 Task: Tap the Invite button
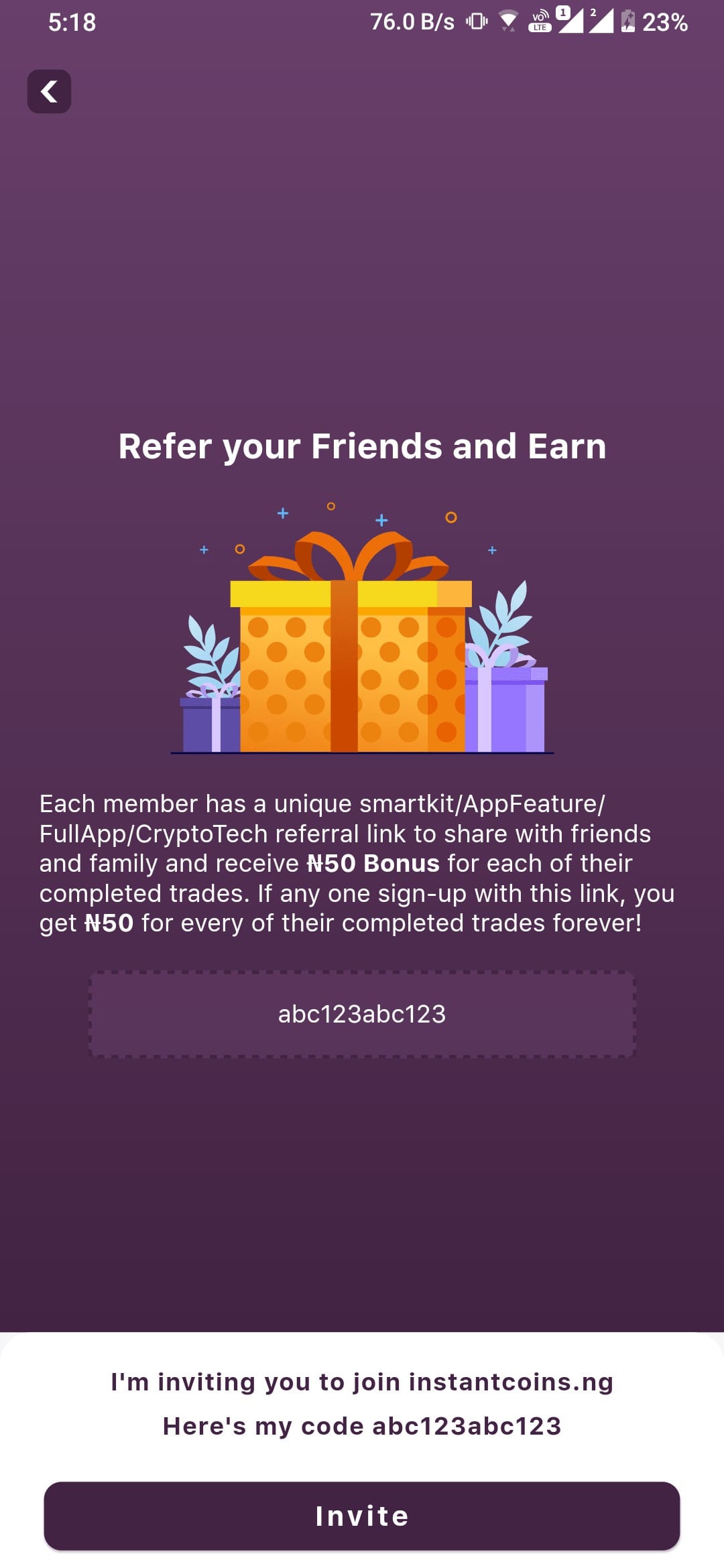tap(362, 1516)
